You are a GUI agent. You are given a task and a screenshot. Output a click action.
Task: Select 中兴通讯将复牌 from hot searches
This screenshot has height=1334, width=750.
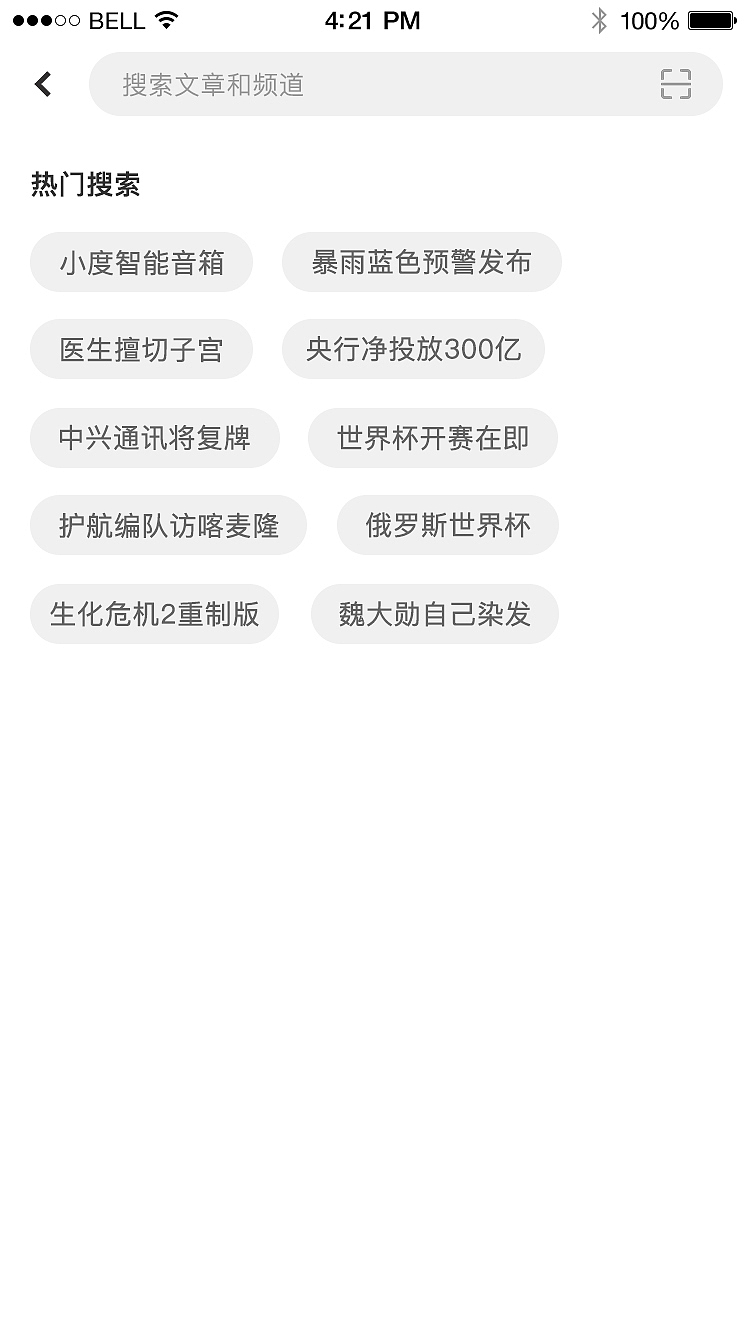[x=155, y=437]
